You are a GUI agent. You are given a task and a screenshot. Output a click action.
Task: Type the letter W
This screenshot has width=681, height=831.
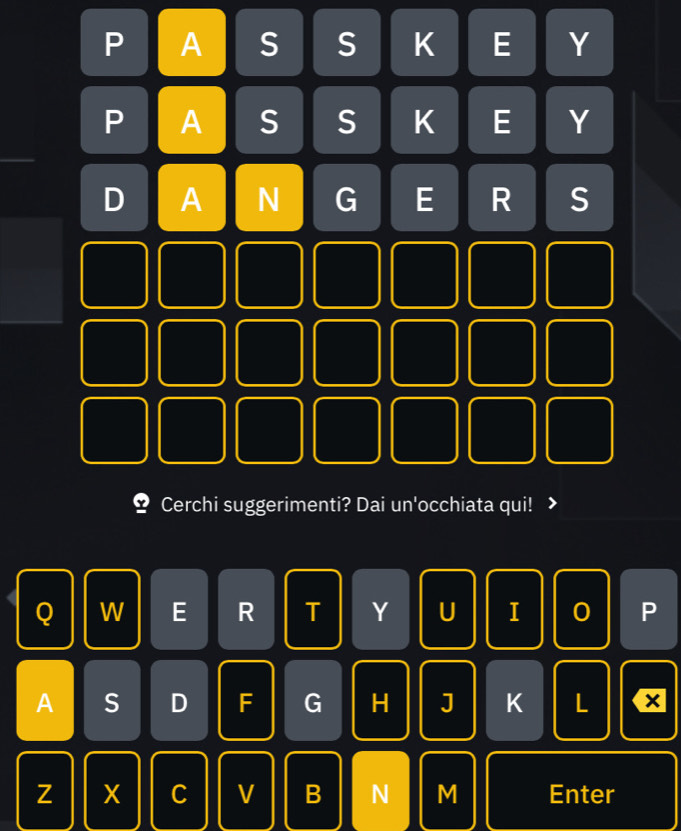pos(112,610)
